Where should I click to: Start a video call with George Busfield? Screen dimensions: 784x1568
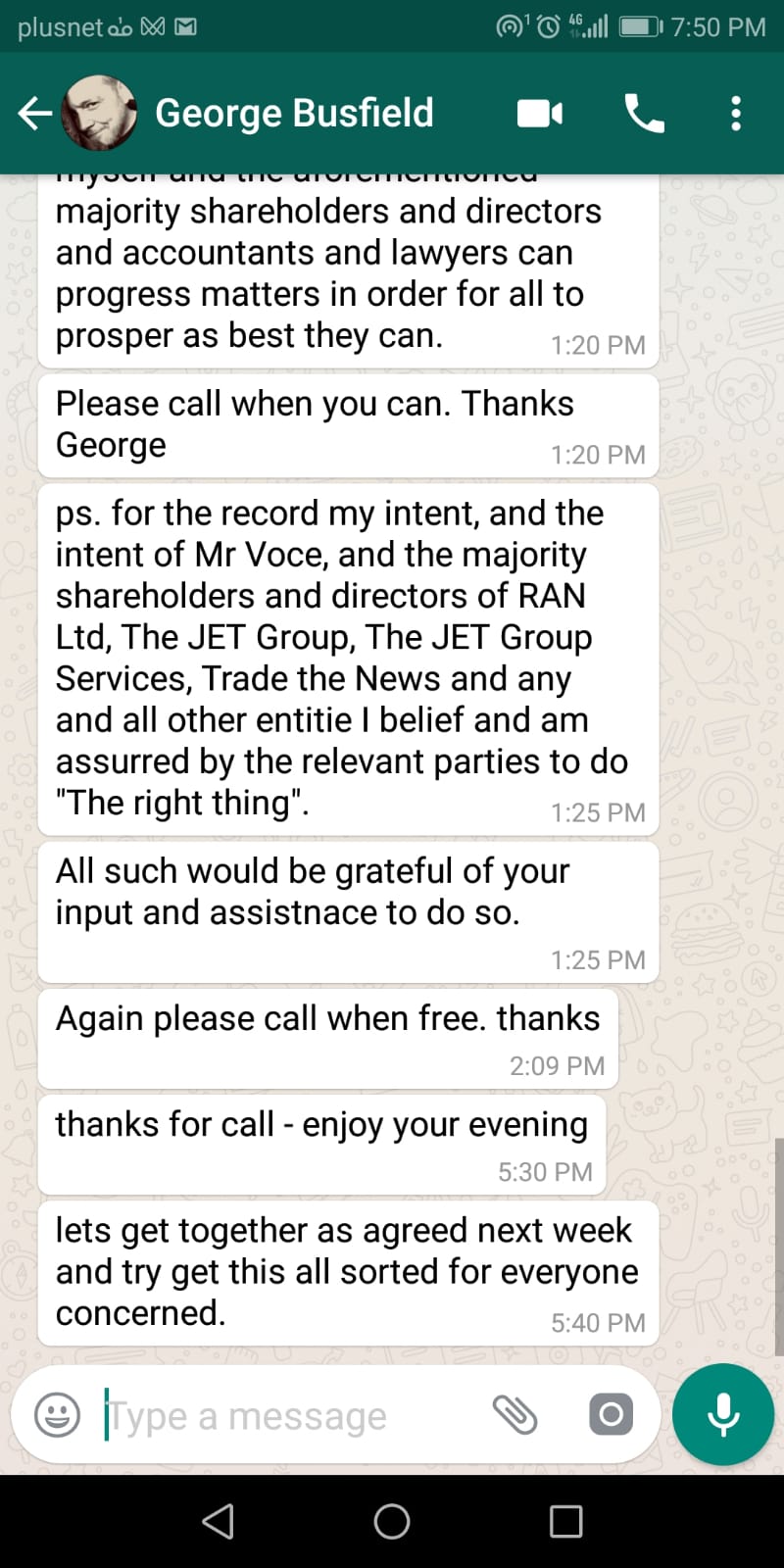click(x=540, y=114)
